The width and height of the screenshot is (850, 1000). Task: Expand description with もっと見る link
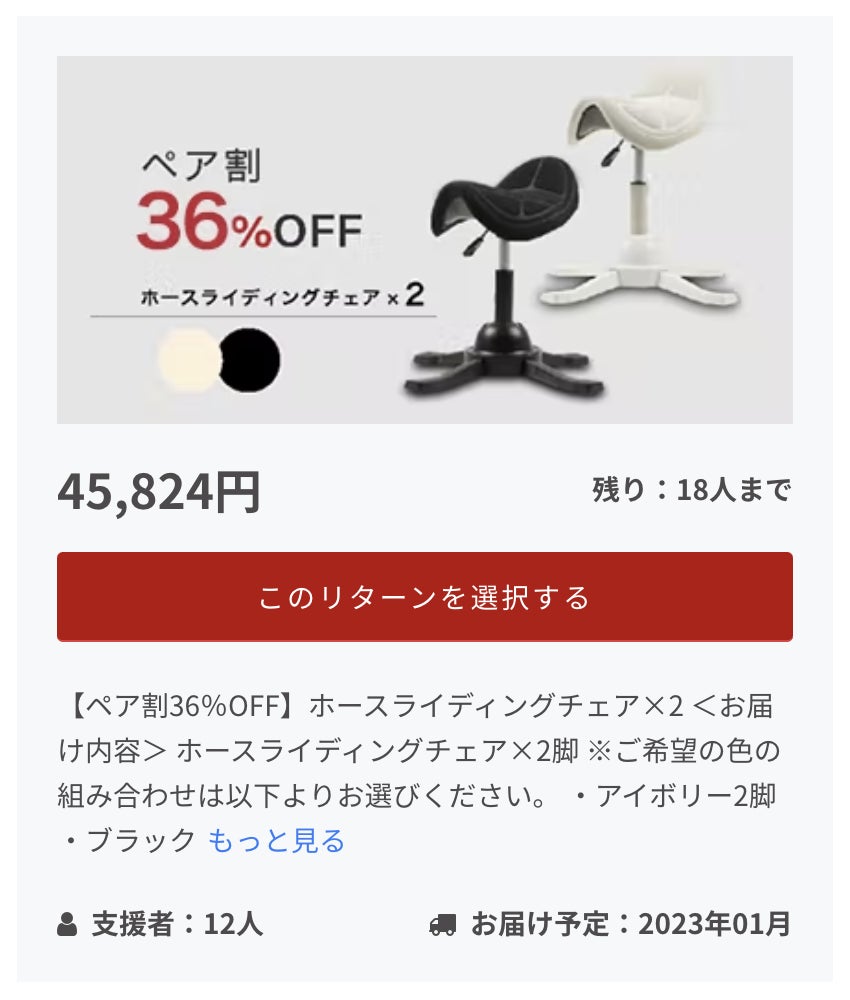[276, 841]
